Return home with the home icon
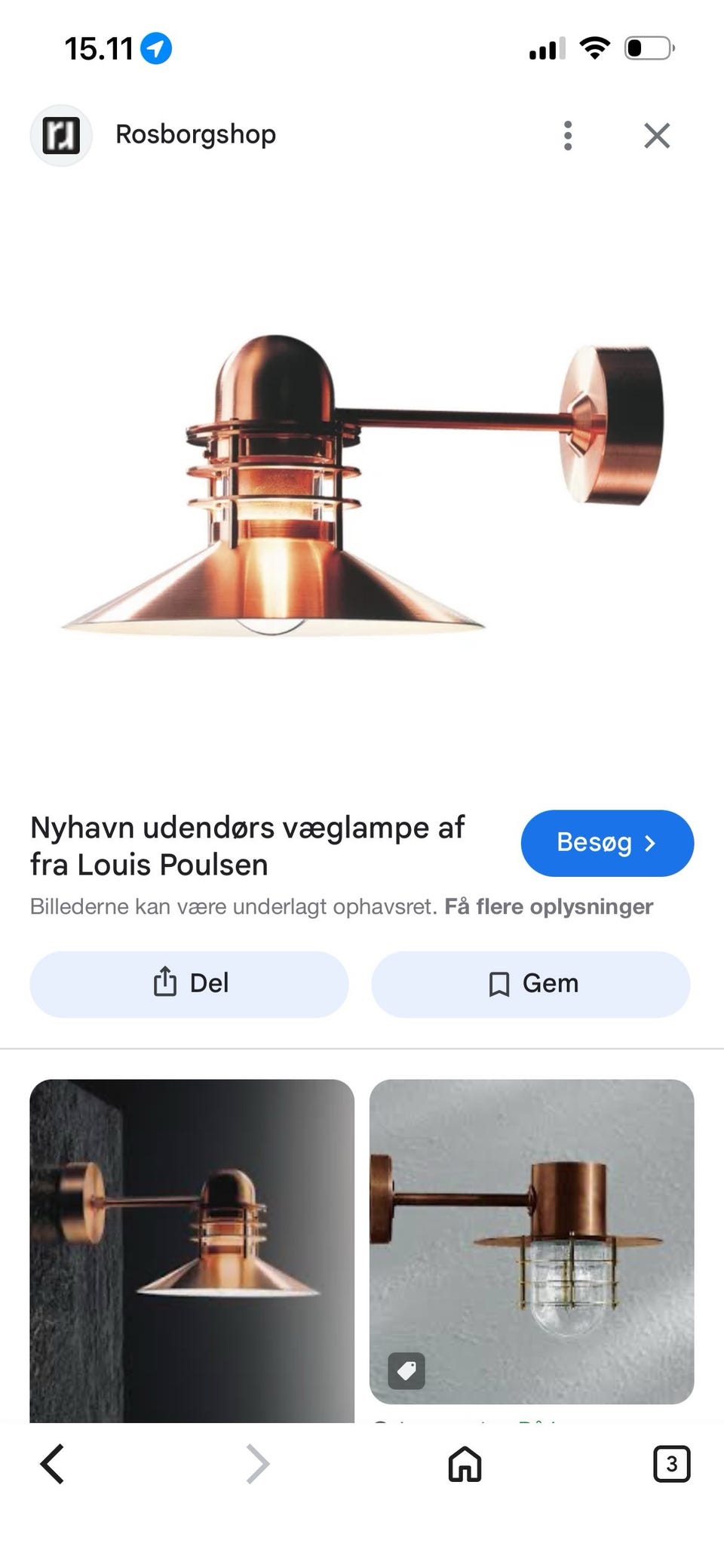Image resolution: width=724 pixels, height=1568 pixels. (463, 1464)
